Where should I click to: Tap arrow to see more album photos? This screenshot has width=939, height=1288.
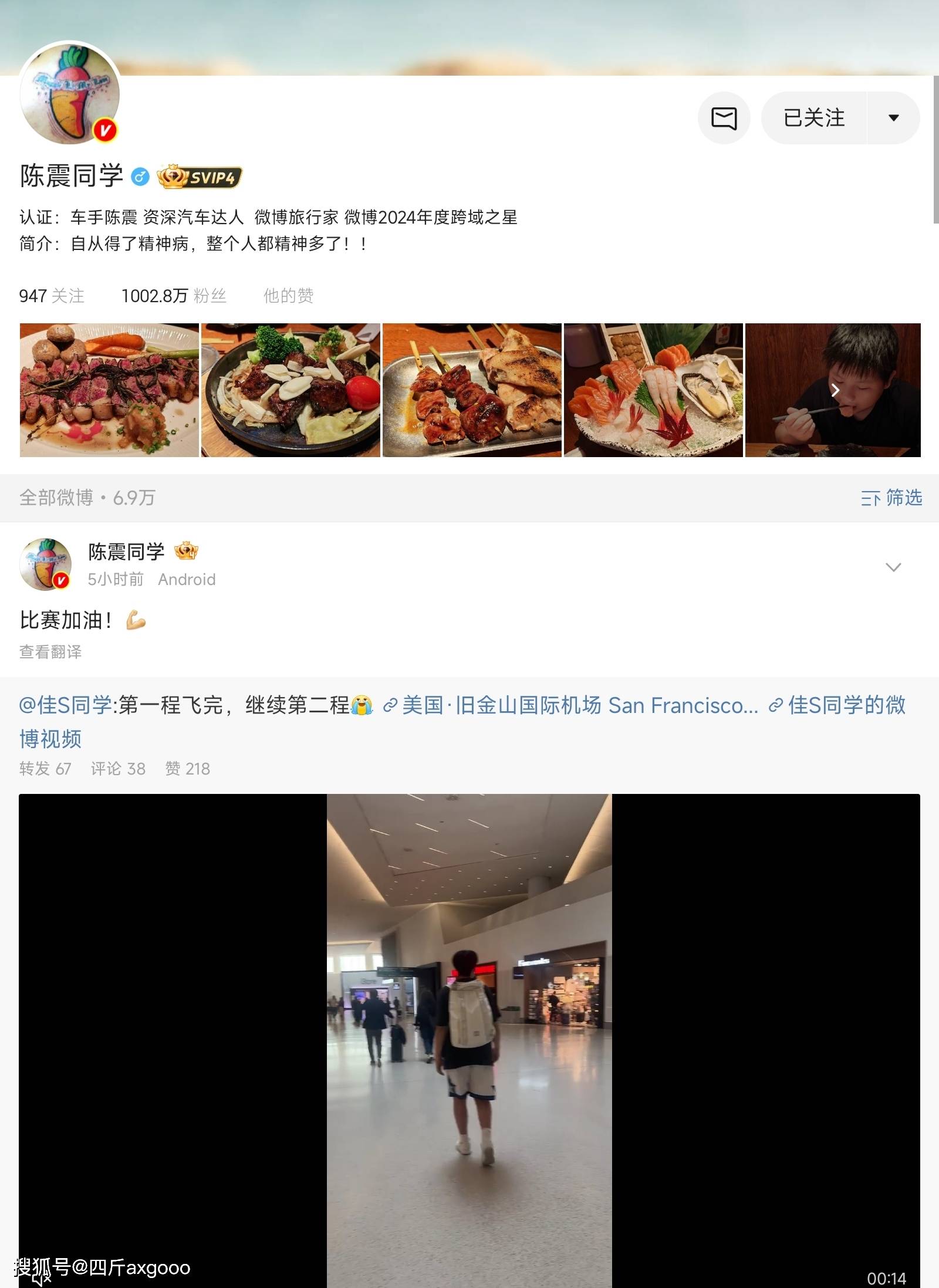(835, 390)
